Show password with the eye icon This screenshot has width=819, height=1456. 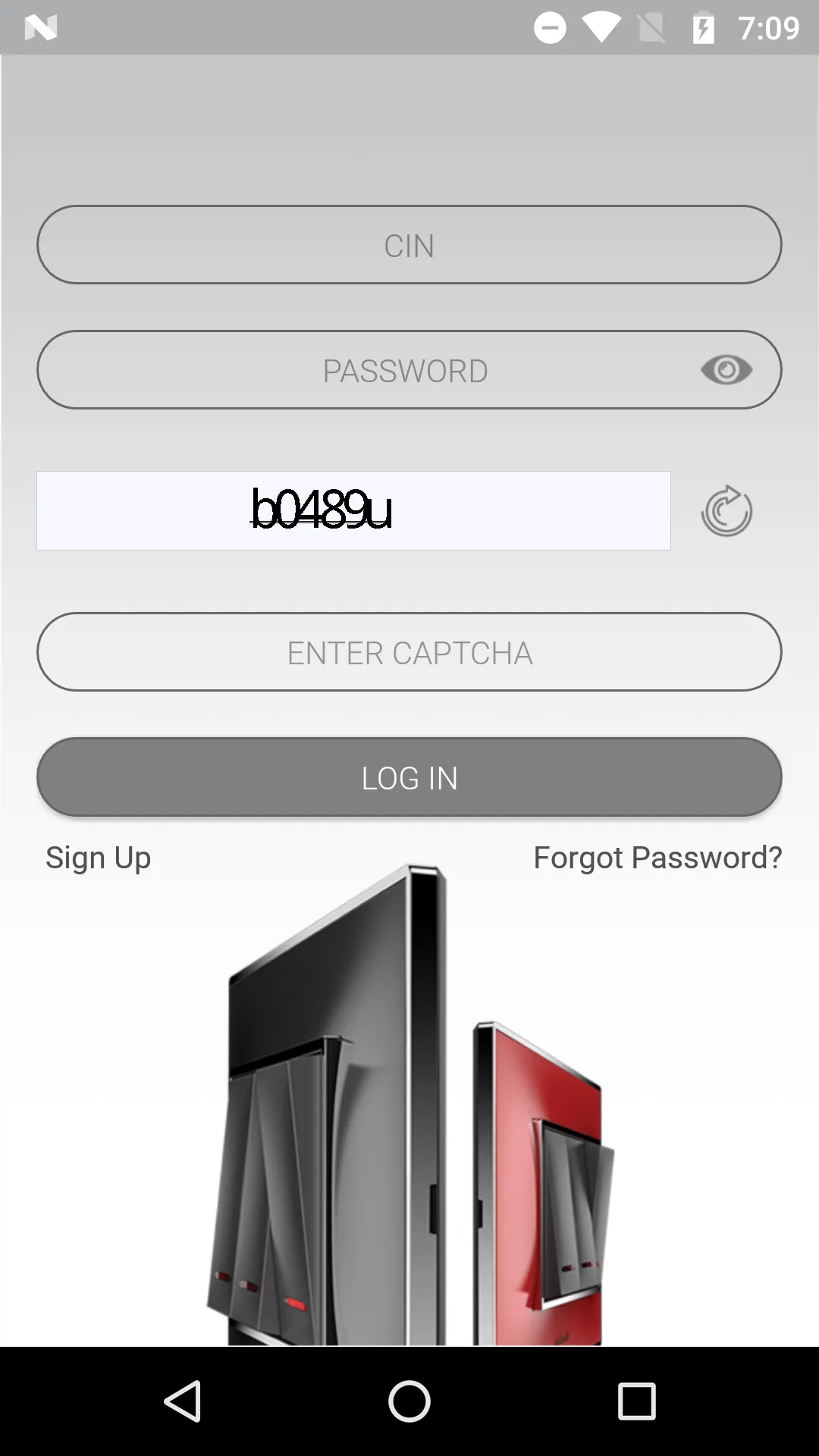coord(726,370)
